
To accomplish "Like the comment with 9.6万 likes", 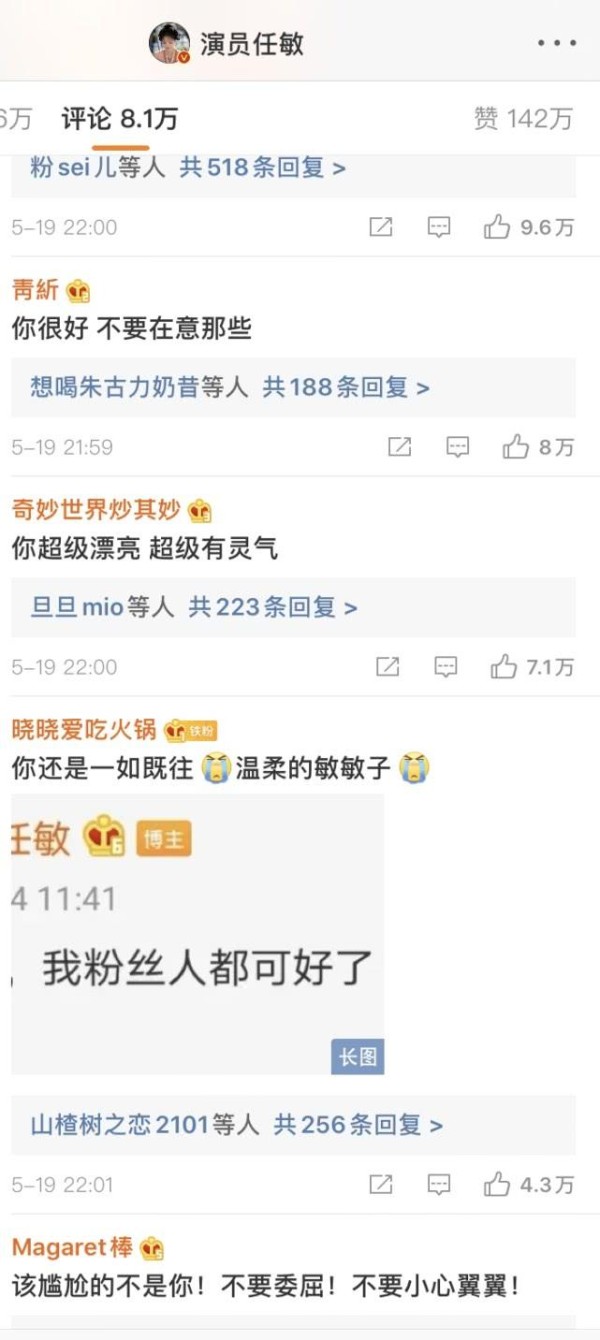I will (529, 227).
